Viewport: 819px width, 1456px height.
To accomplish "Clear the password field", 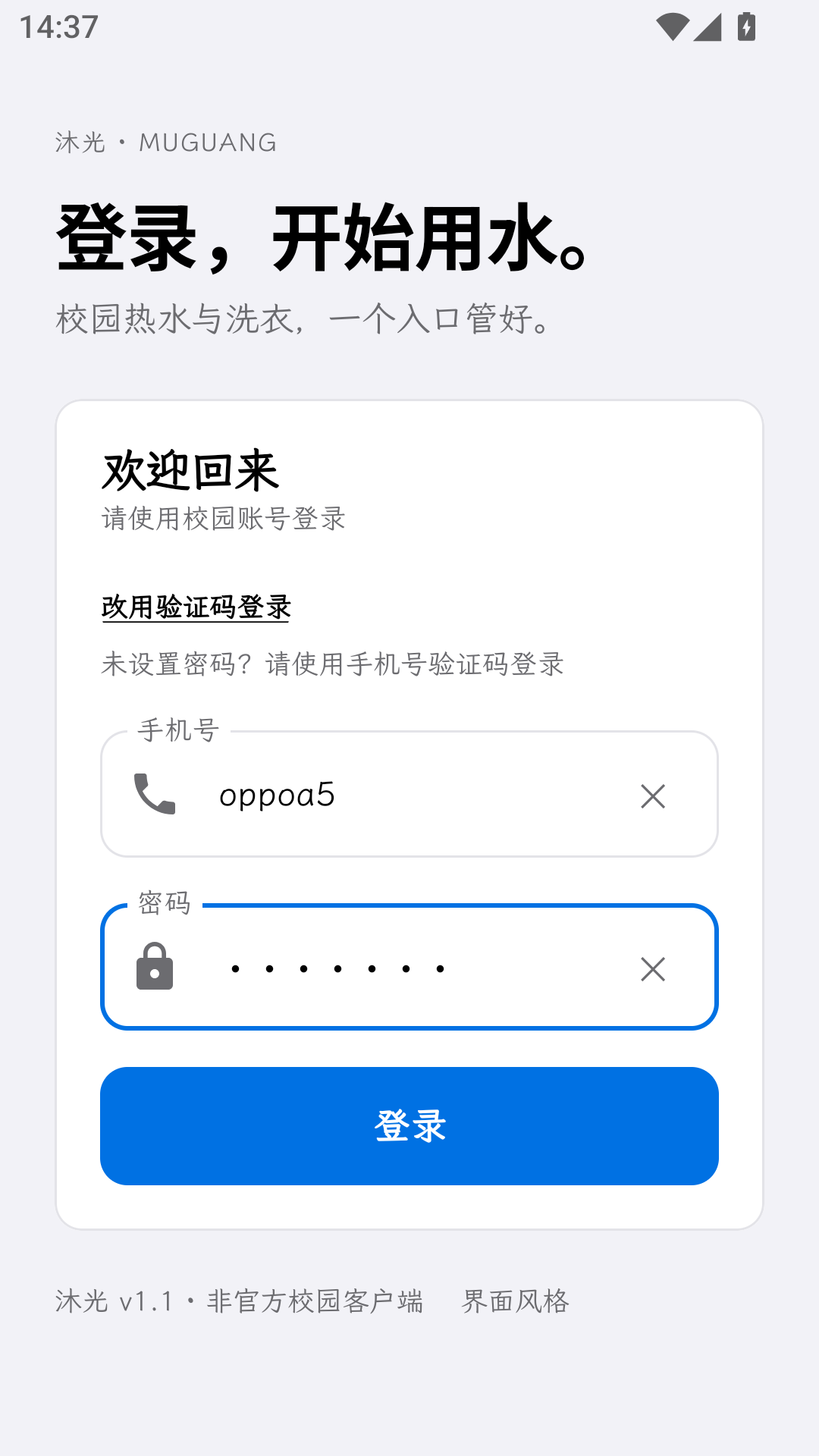I will click(652, 969).
